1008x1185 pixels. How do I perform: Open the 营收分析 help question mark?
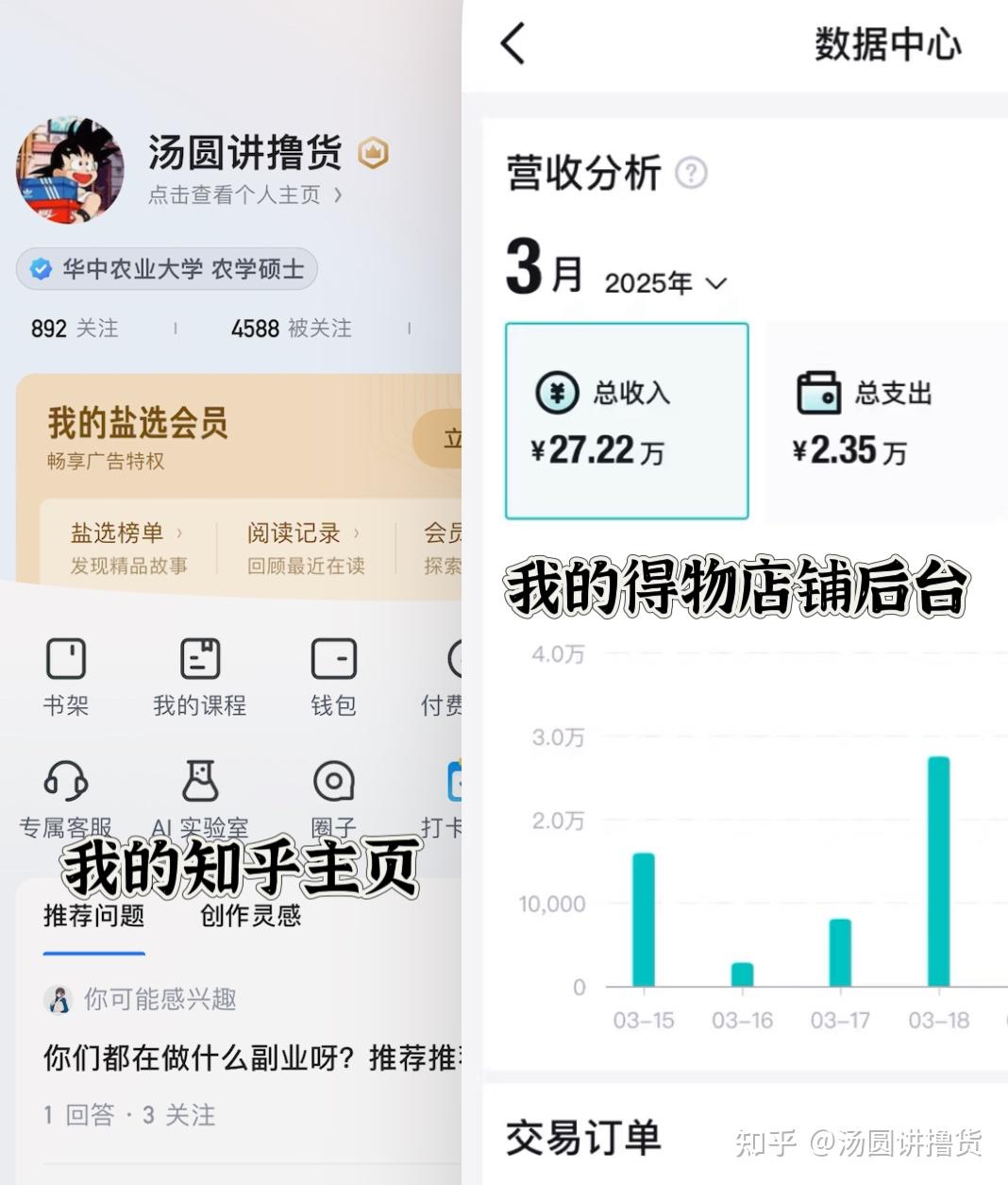(x=690, y=174)
